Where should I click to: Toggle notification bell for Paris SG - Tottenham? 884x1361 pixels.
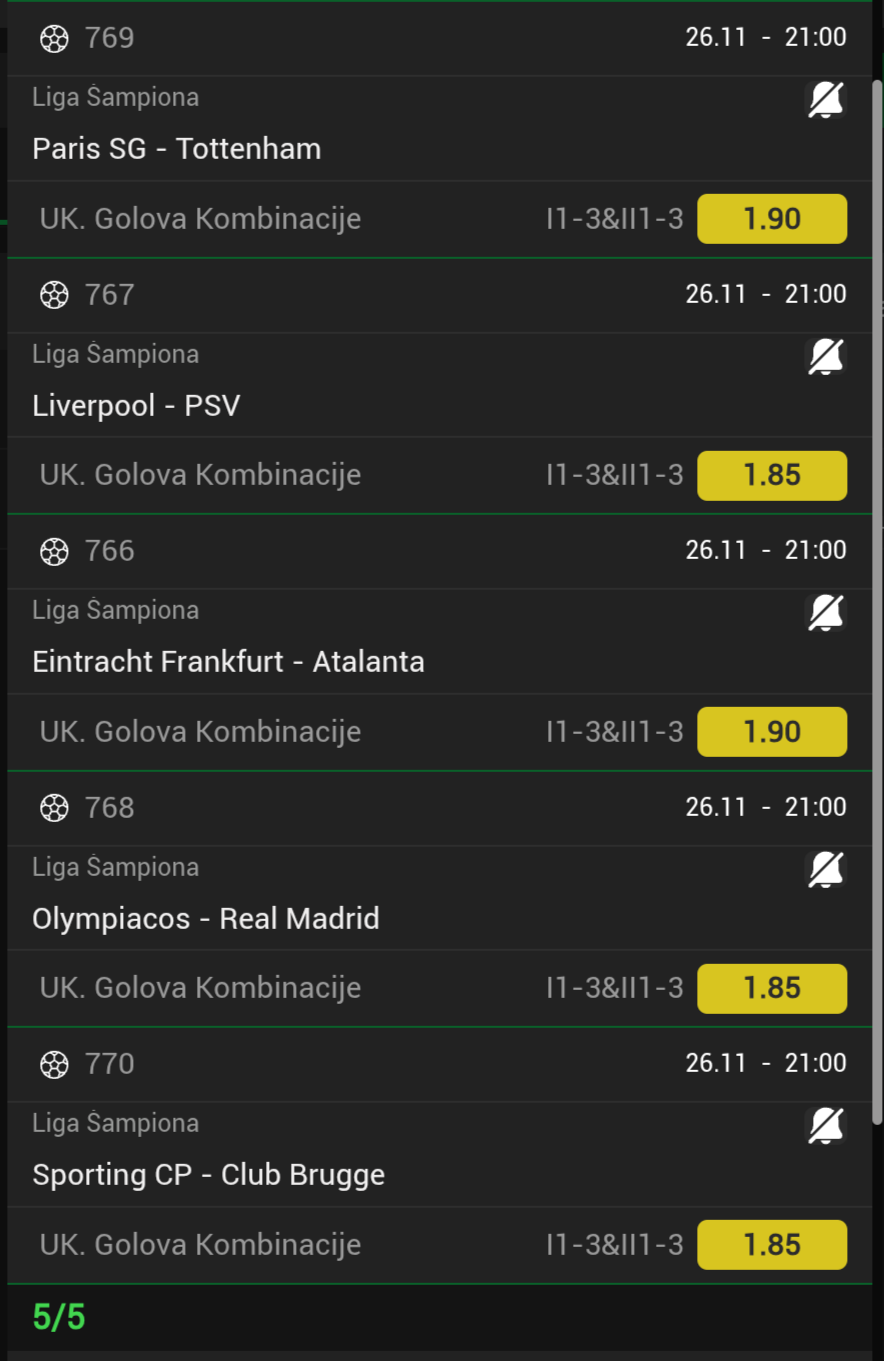coord(825,100)
